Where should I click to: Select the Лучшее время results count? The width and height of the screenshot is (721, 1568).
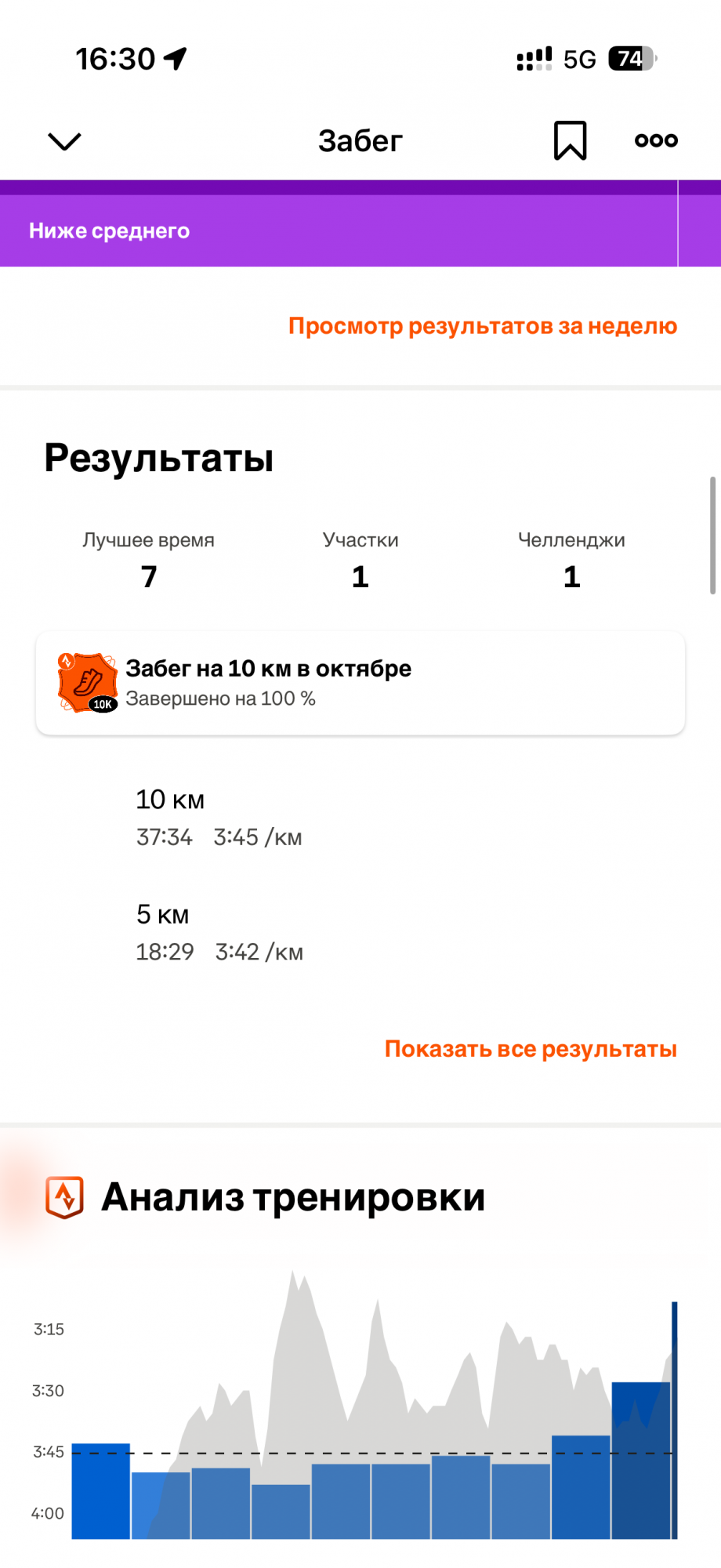tap(149, 561)
